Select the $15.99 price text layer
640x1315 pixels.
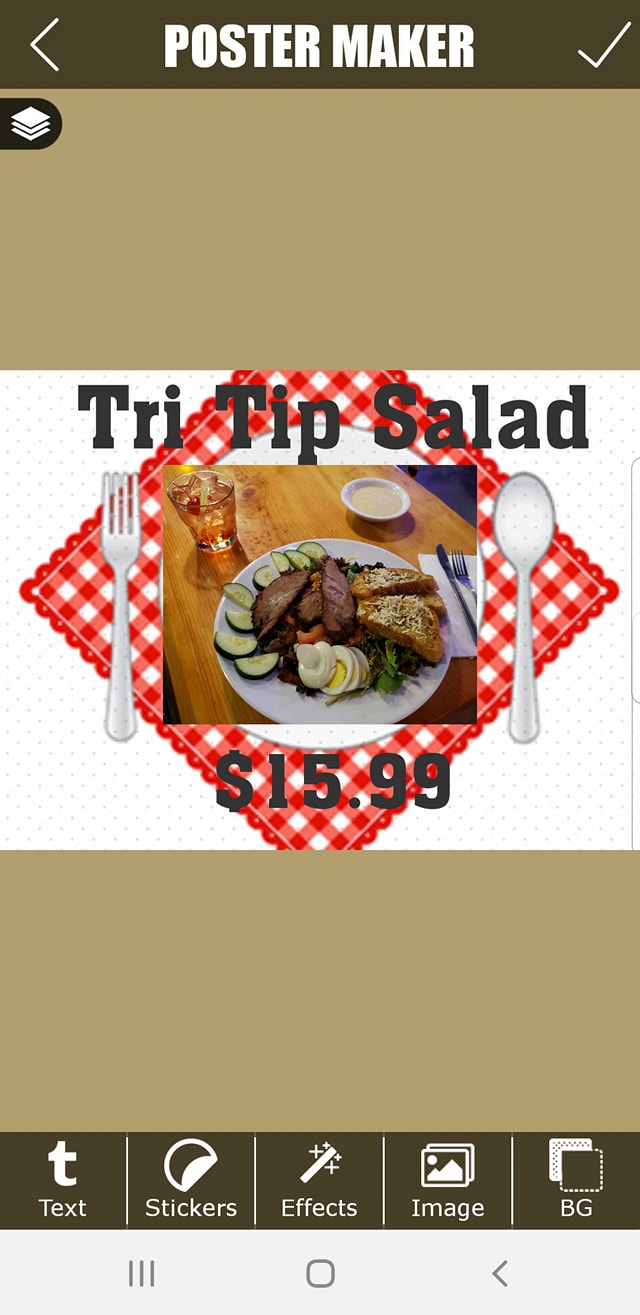pyautogui.click(x=333, y=782)
